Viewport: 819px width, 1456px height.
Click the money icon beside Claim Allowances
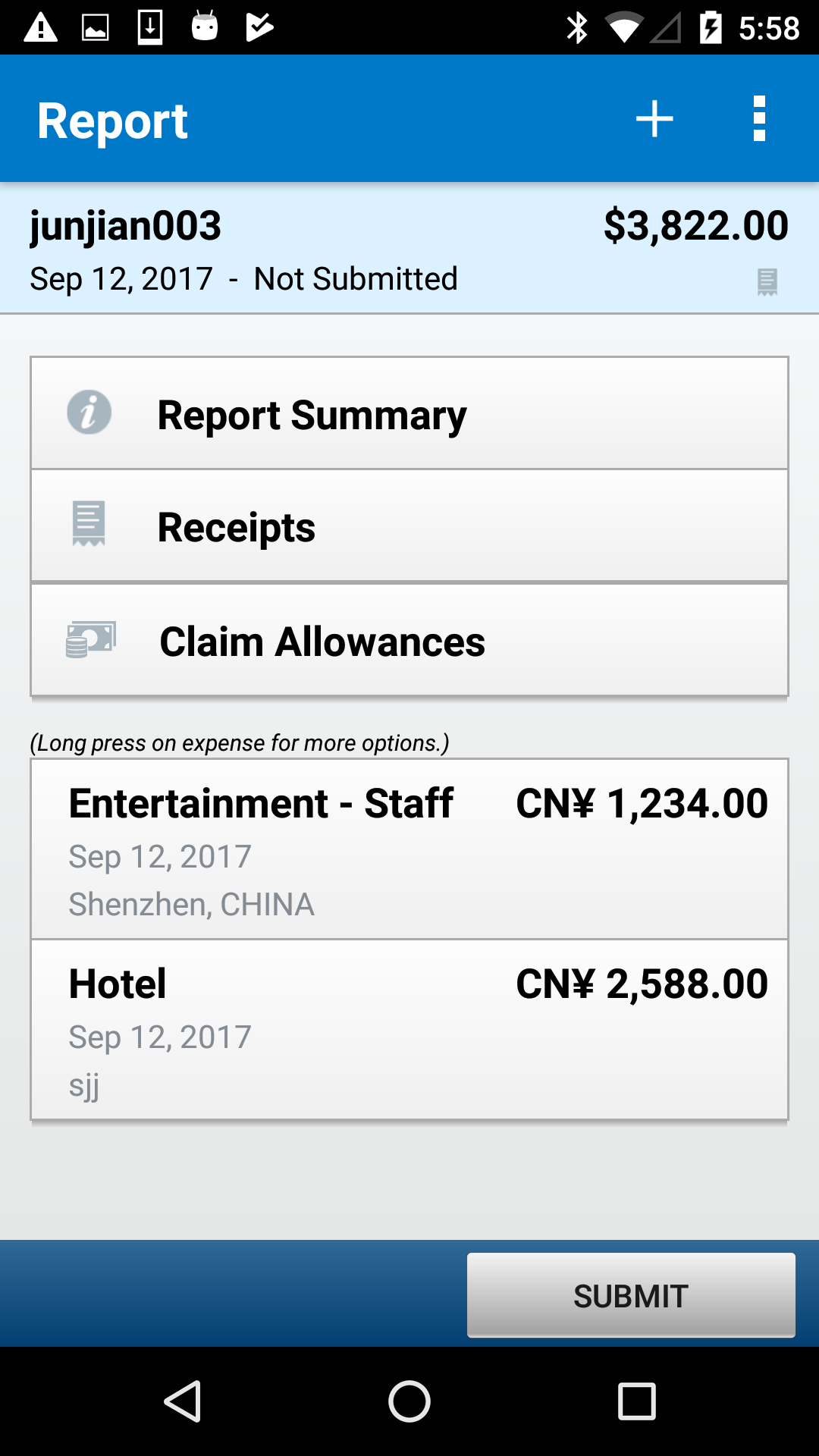(91, 639)
